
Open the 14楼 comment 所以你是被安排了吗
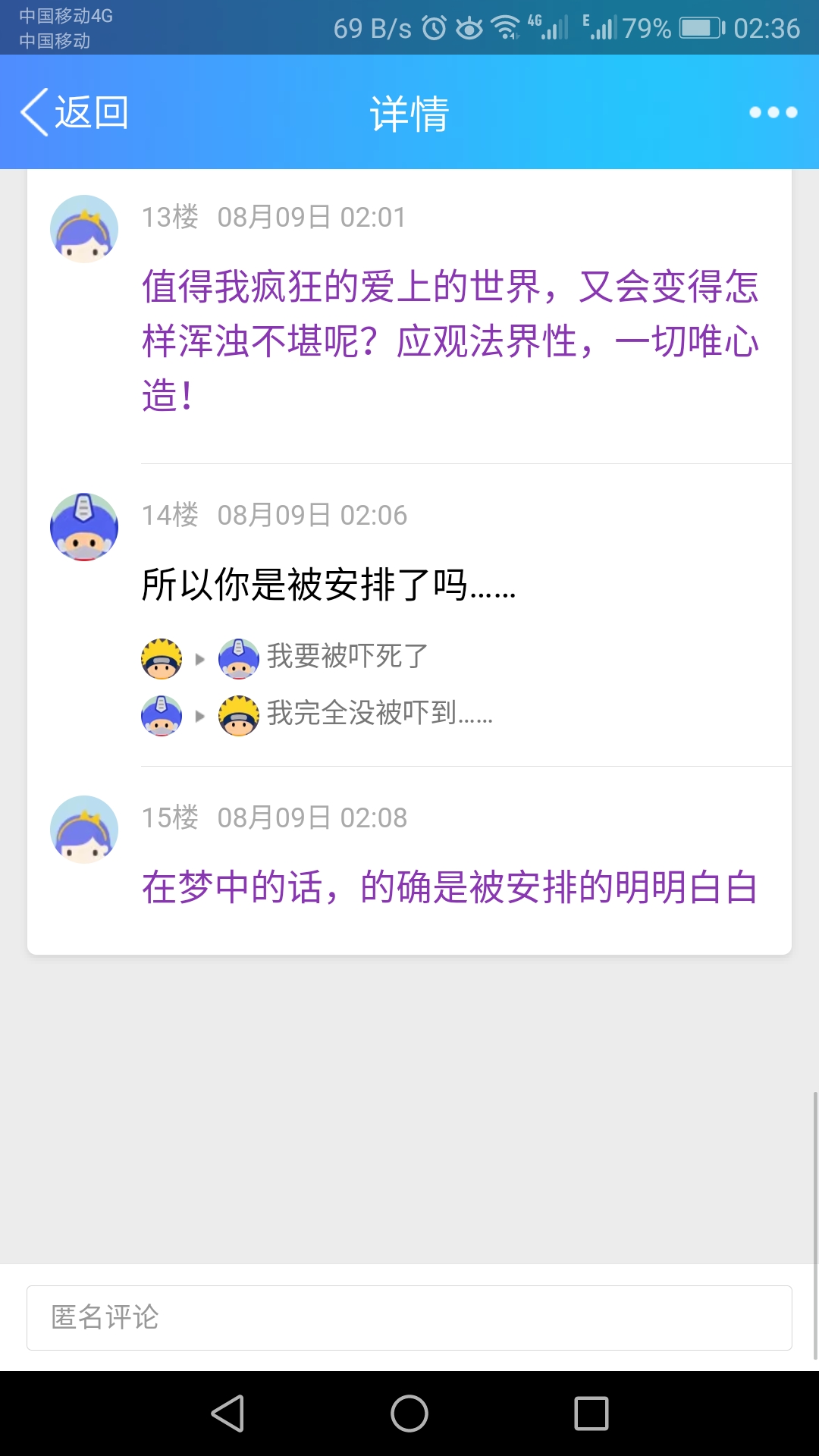coord(329,585)
